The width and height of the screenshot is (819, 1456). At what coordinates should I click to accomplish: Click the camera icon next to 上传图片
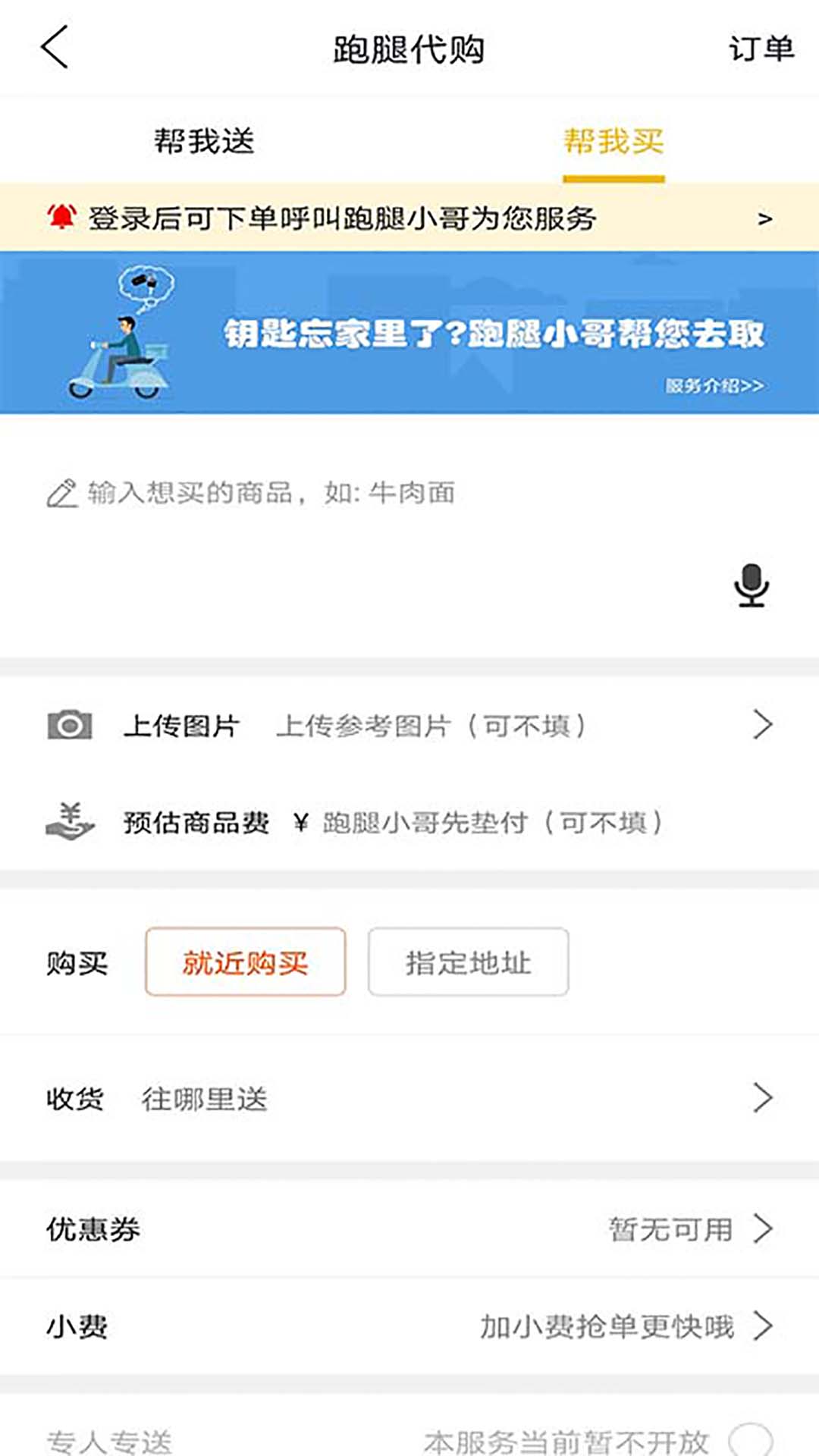pyautogui.click(x=69, y=723)
